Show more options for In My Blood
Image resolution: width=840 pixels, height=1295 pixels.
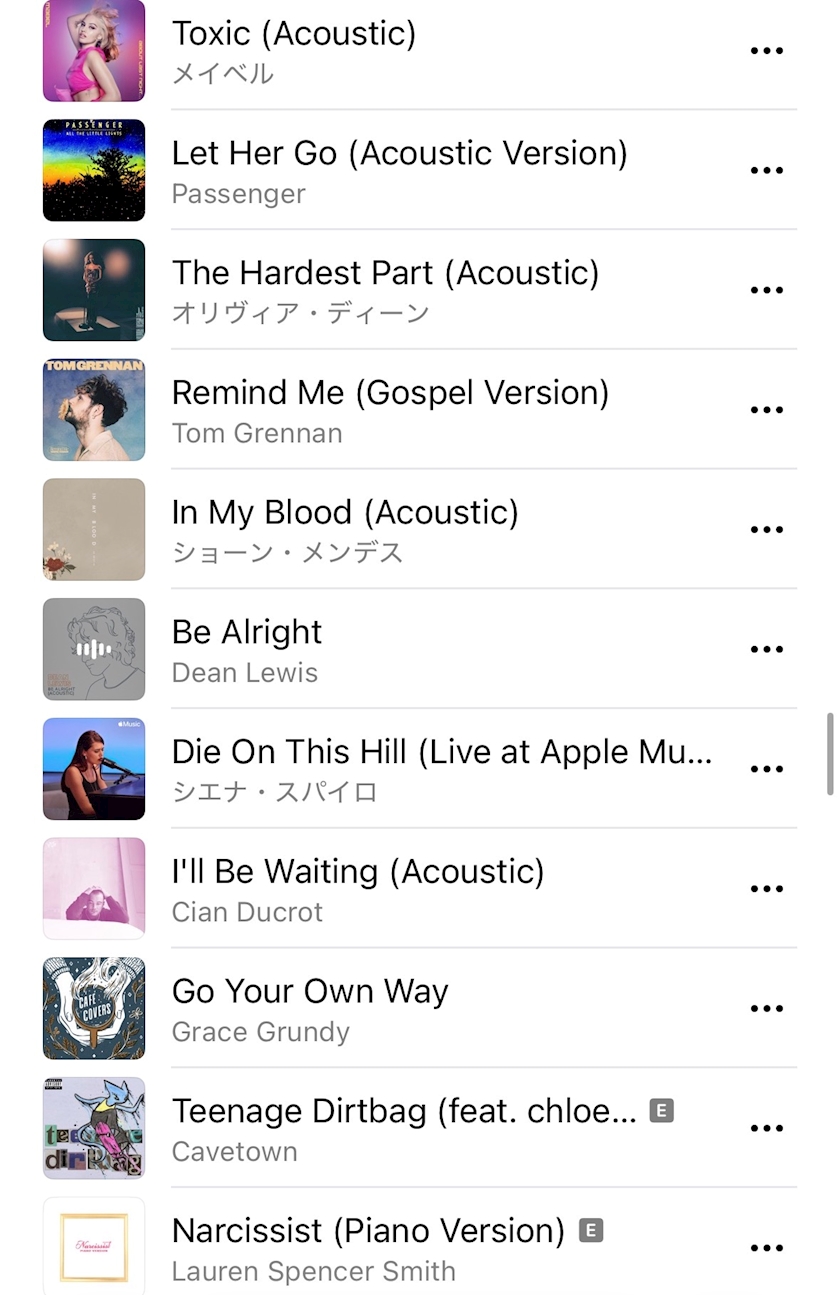click(766, 530)
